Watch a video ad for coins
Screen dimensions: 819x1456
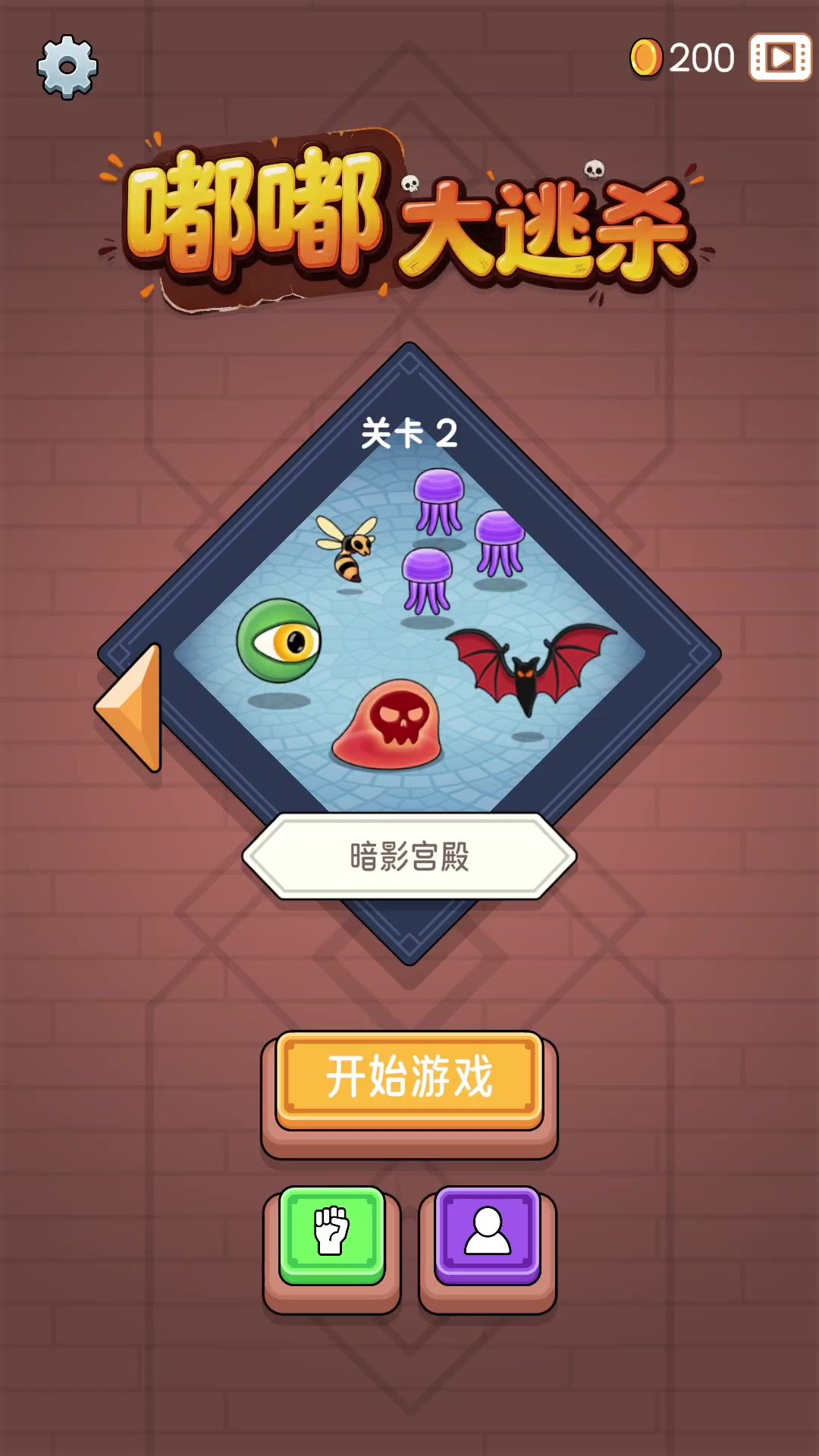pos(780,57)
